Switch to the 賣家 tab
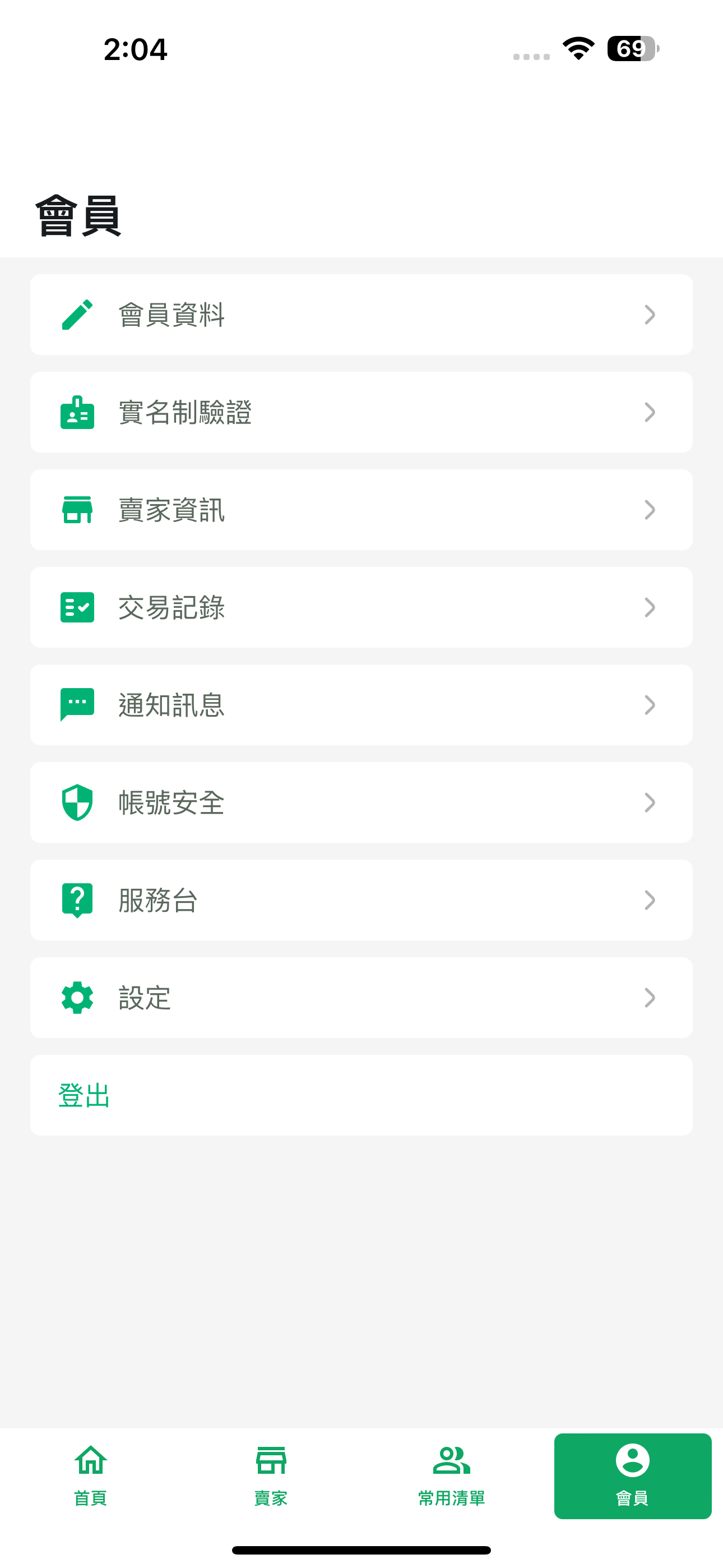The width and height of the screenshot is (723, 1568). (271, 1476)
